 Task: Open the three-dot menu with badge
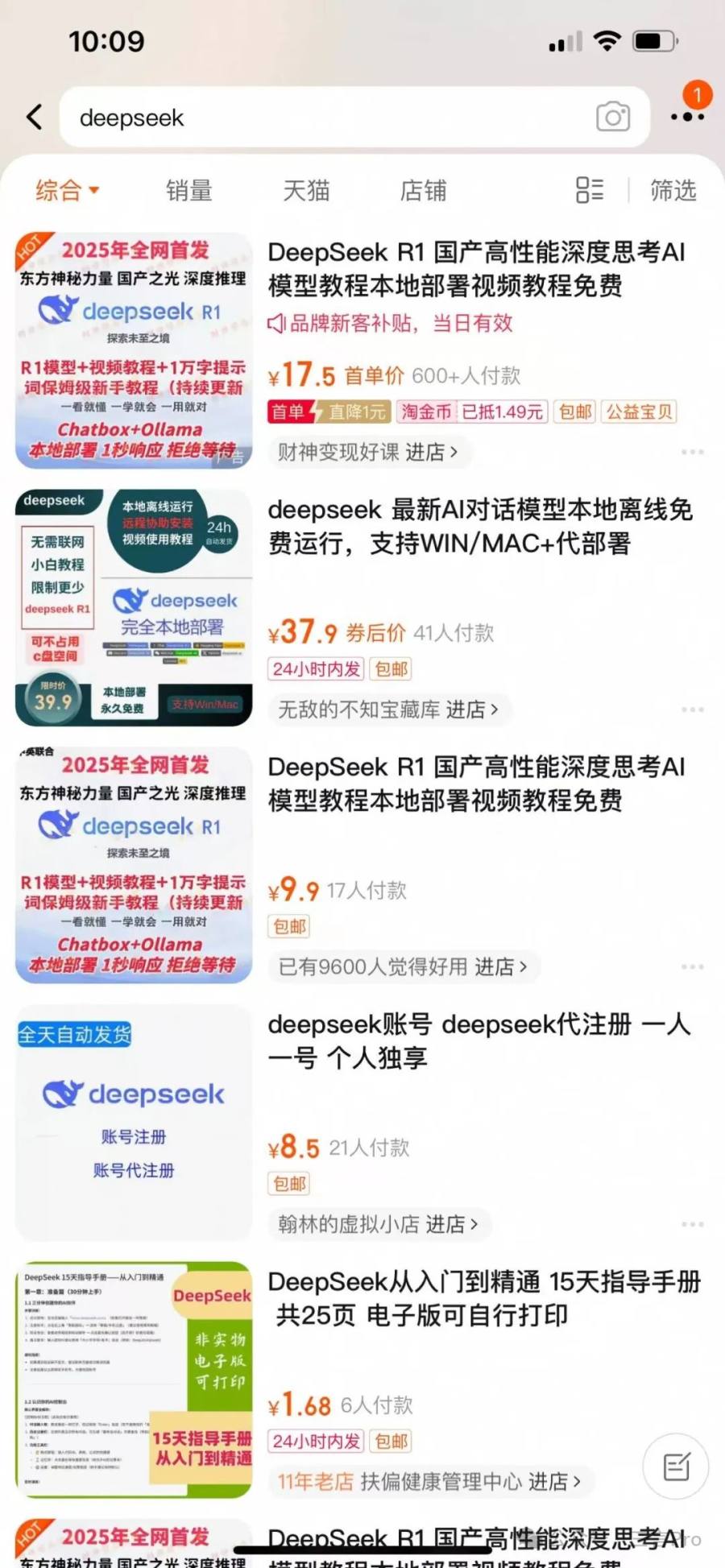687,116
